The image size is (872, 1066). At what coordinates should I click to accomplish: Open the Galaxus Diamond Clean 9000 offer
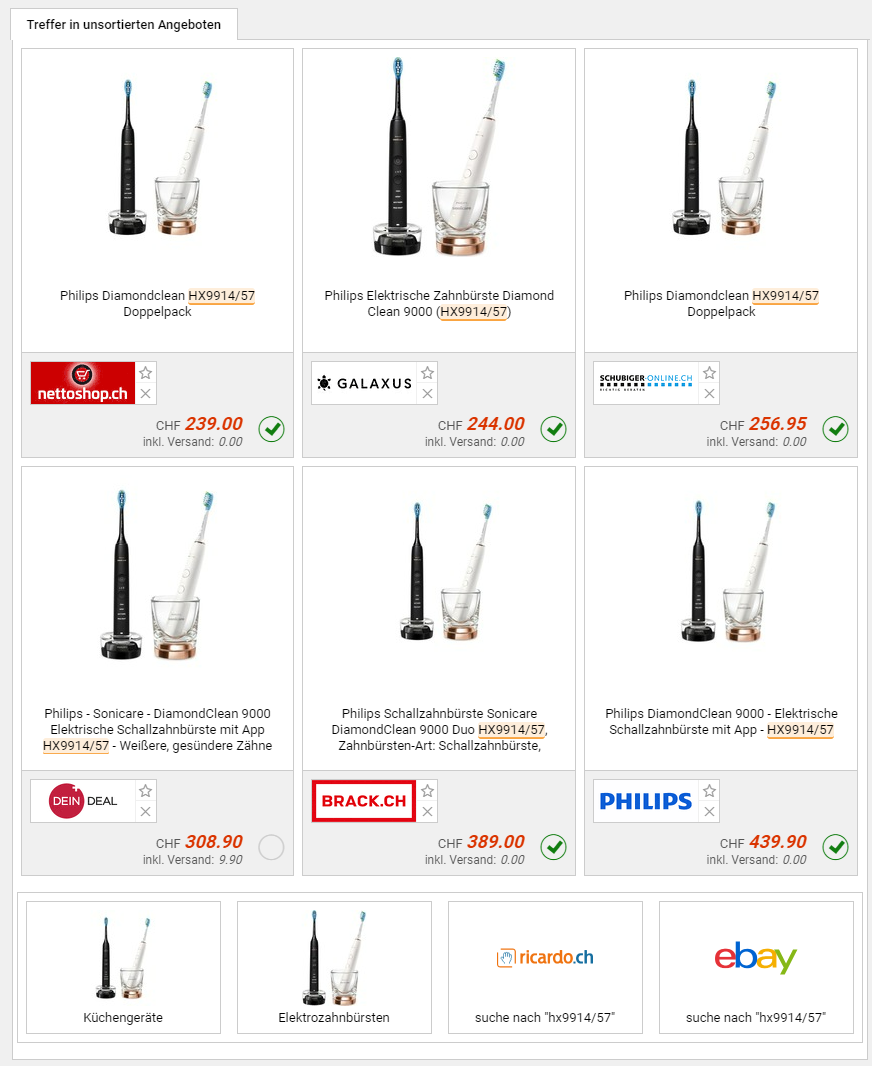(x=439, y=303)
